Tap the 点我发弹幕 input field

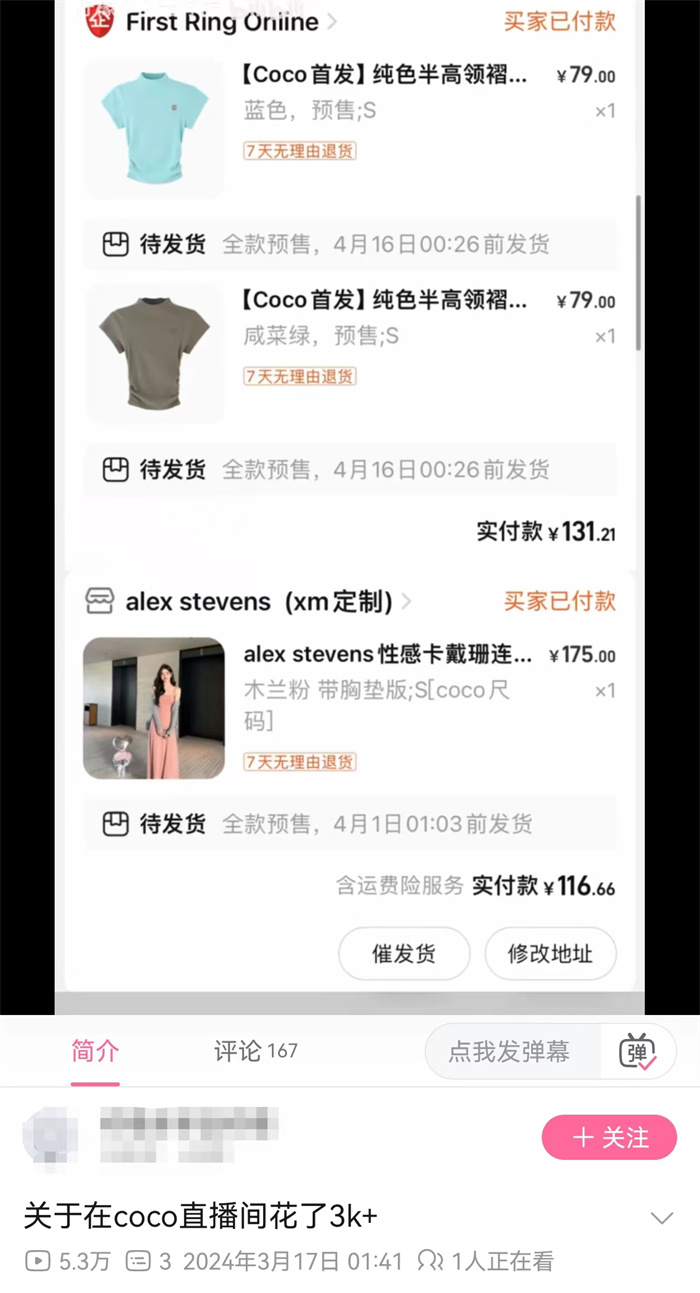coord(510,1051)
